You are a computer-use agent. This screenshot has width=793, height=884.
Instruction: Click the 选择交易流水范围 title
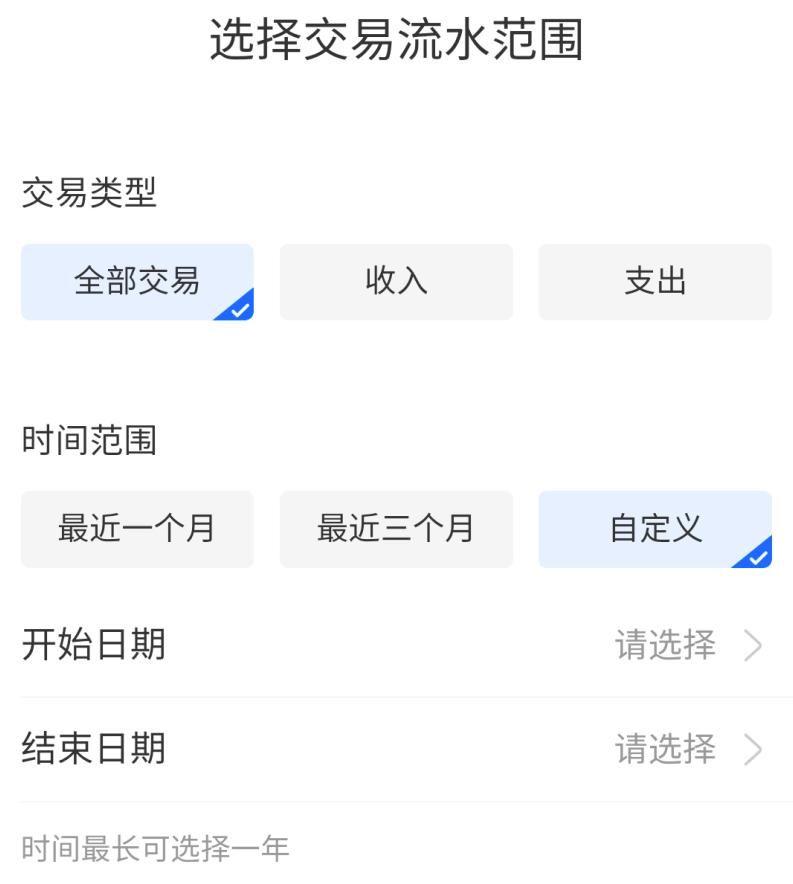tap(396, 42)
